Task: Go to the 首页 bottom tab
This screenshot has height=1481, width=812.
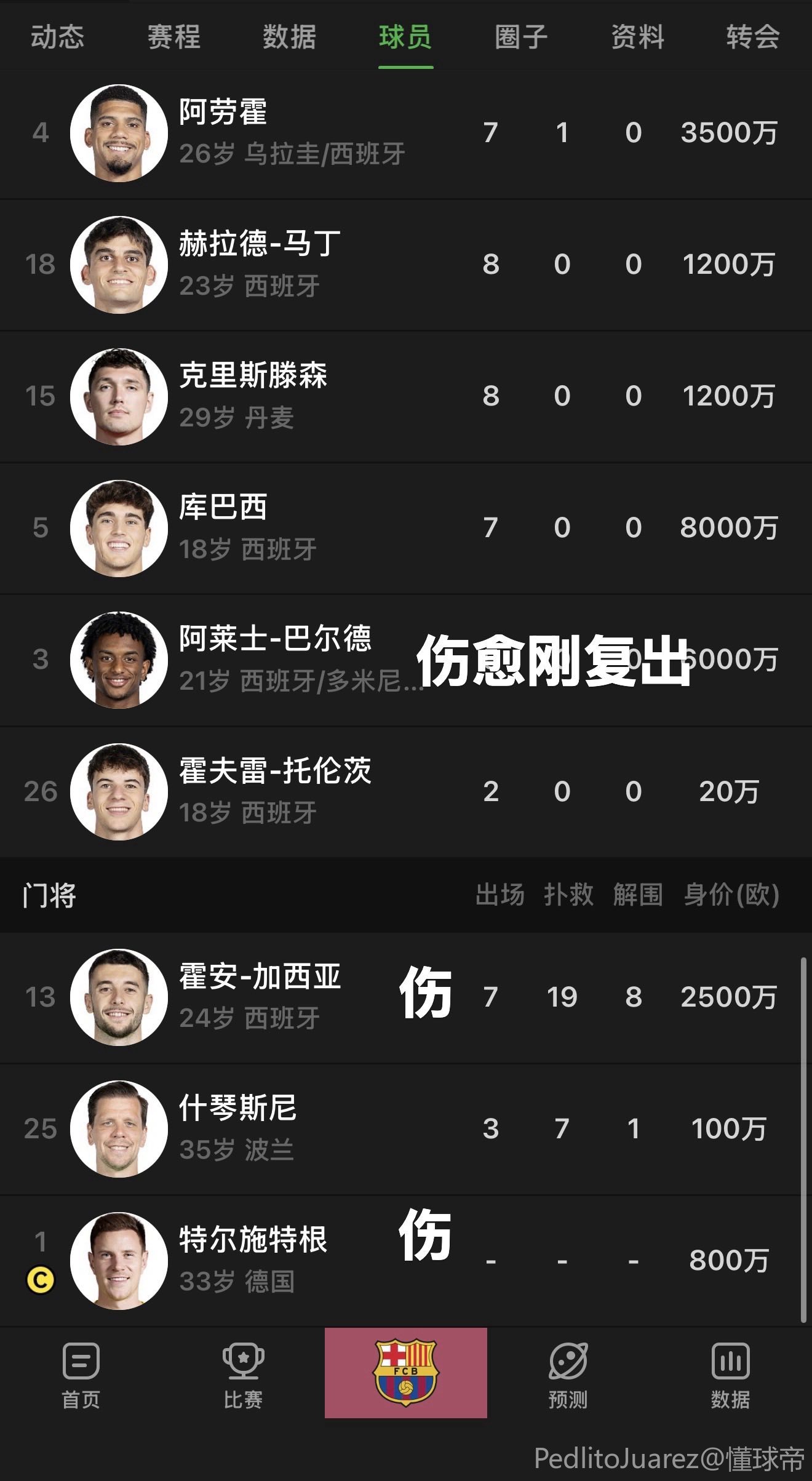Action: [81, 1376]
